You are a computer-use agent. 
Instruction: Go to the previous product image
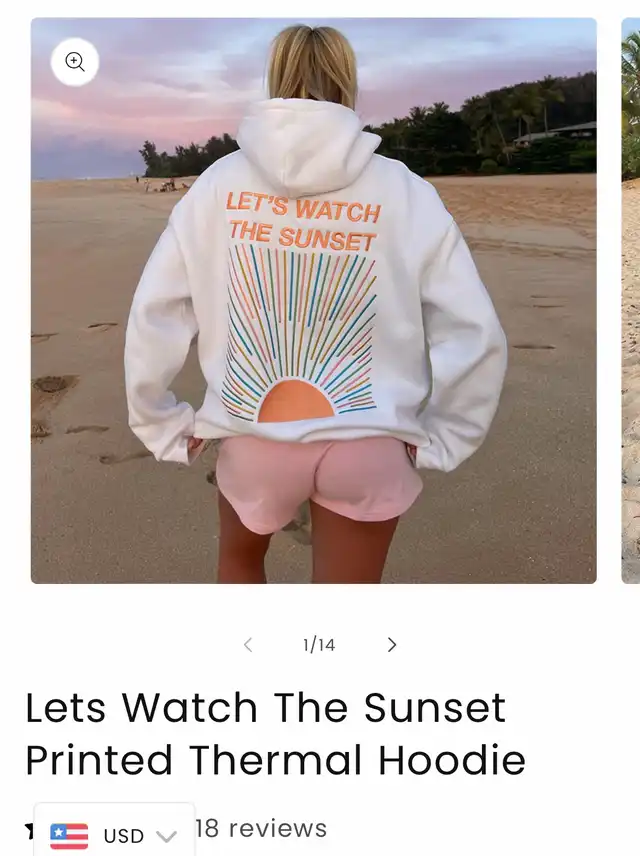pos(248,645)
